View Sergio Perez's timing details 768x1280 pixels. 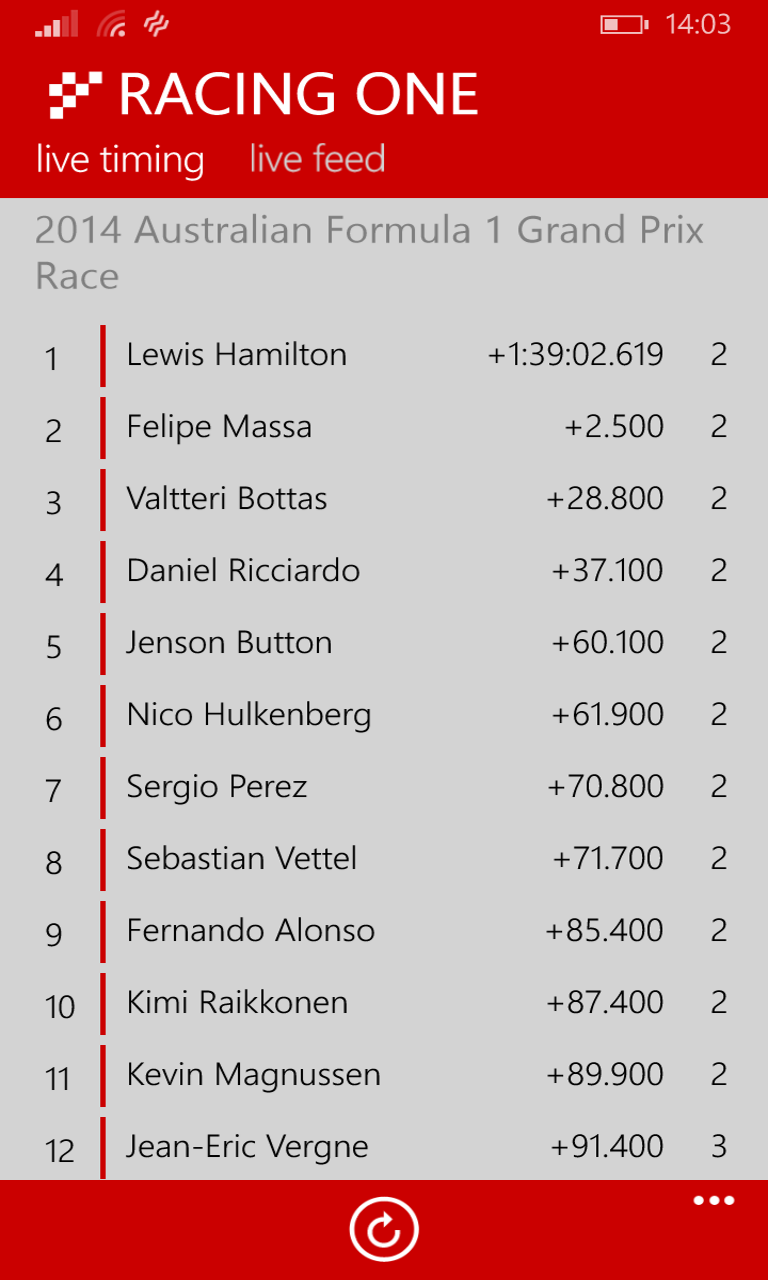point(384,787)
